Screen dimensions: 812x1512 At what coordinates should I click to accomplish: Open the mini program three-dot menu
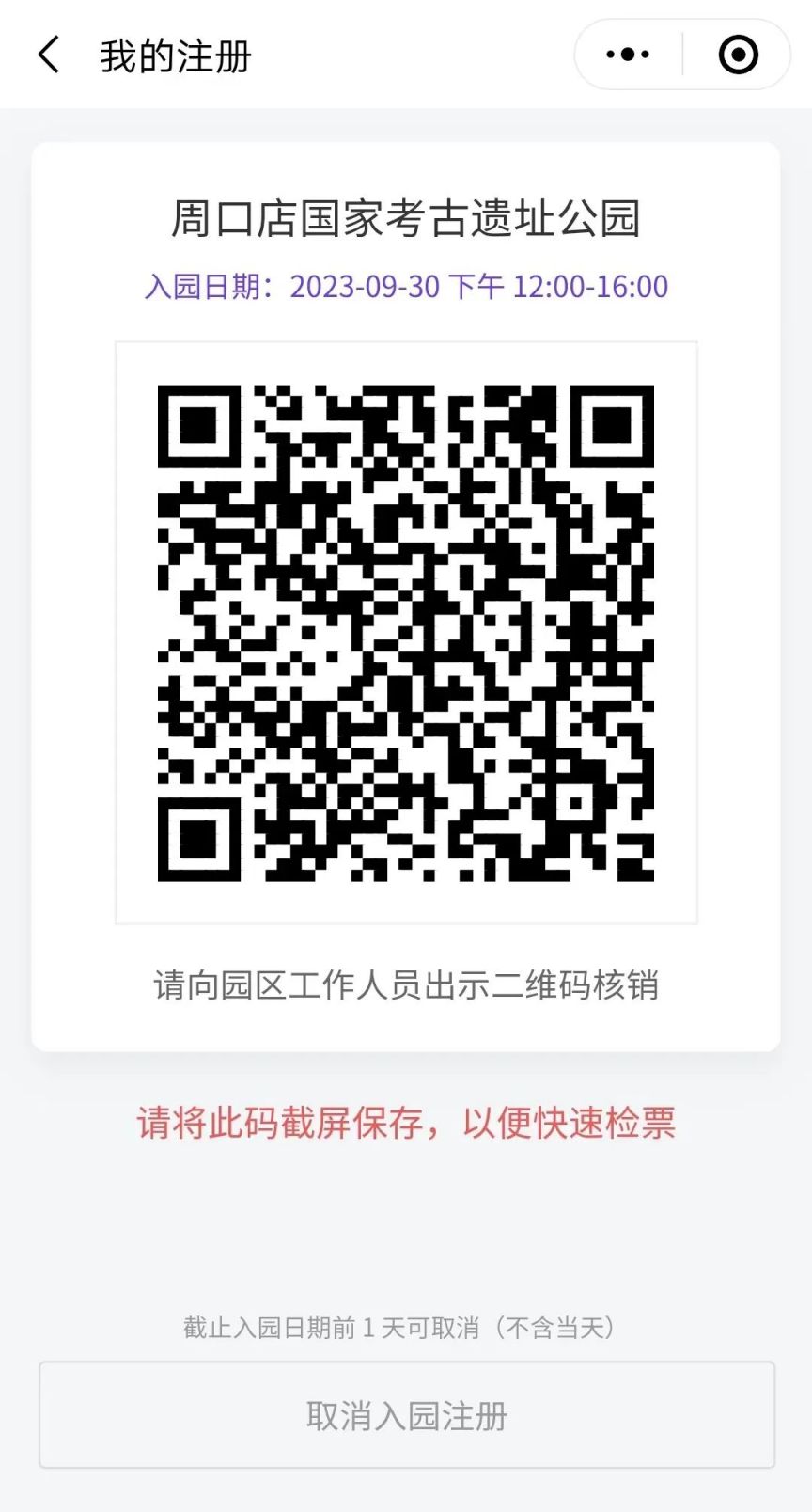628,55
